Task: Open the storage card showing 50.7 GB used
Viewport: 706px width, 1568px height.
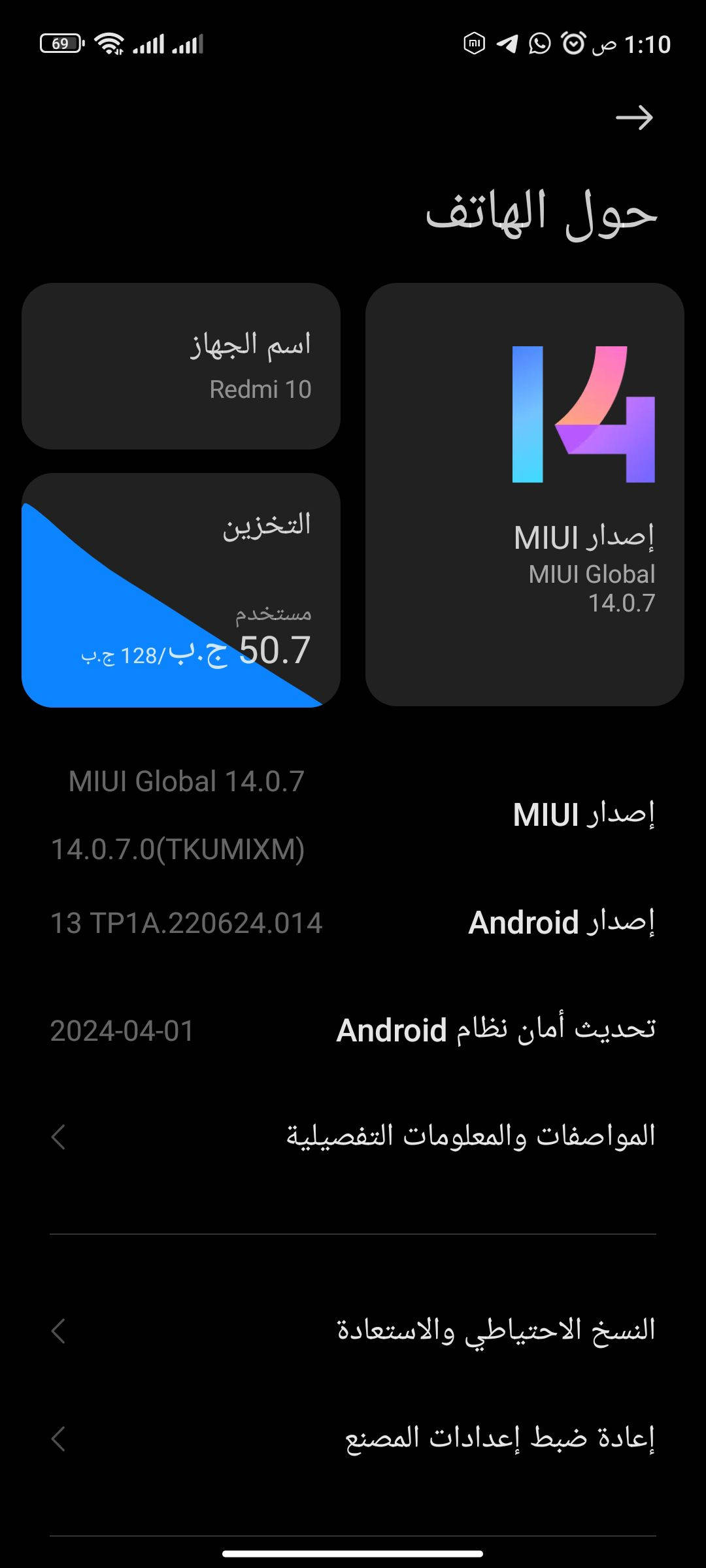Action: (181, 590)
